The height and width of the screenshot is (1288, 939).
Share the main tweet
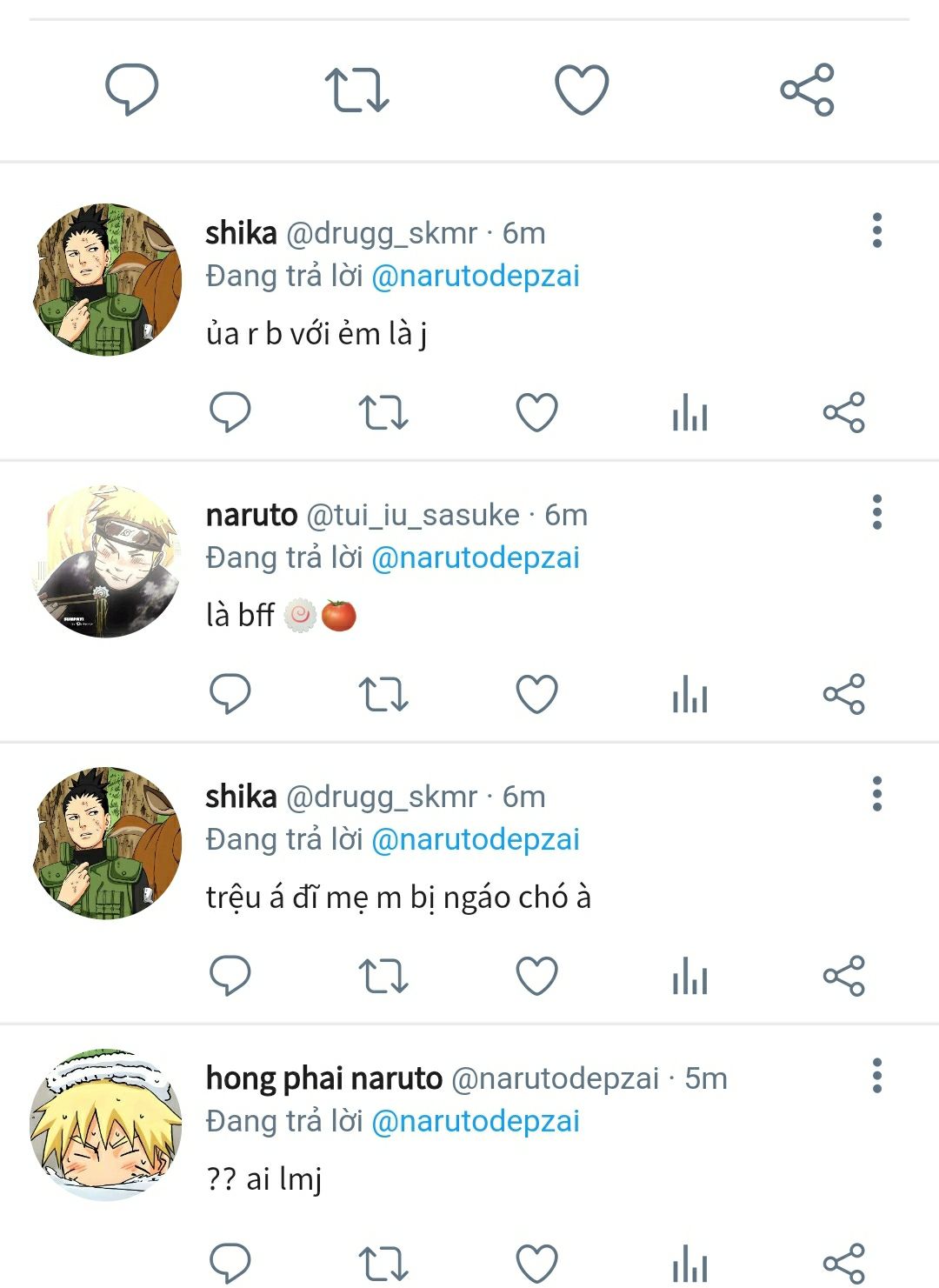(x=807, y=90)
